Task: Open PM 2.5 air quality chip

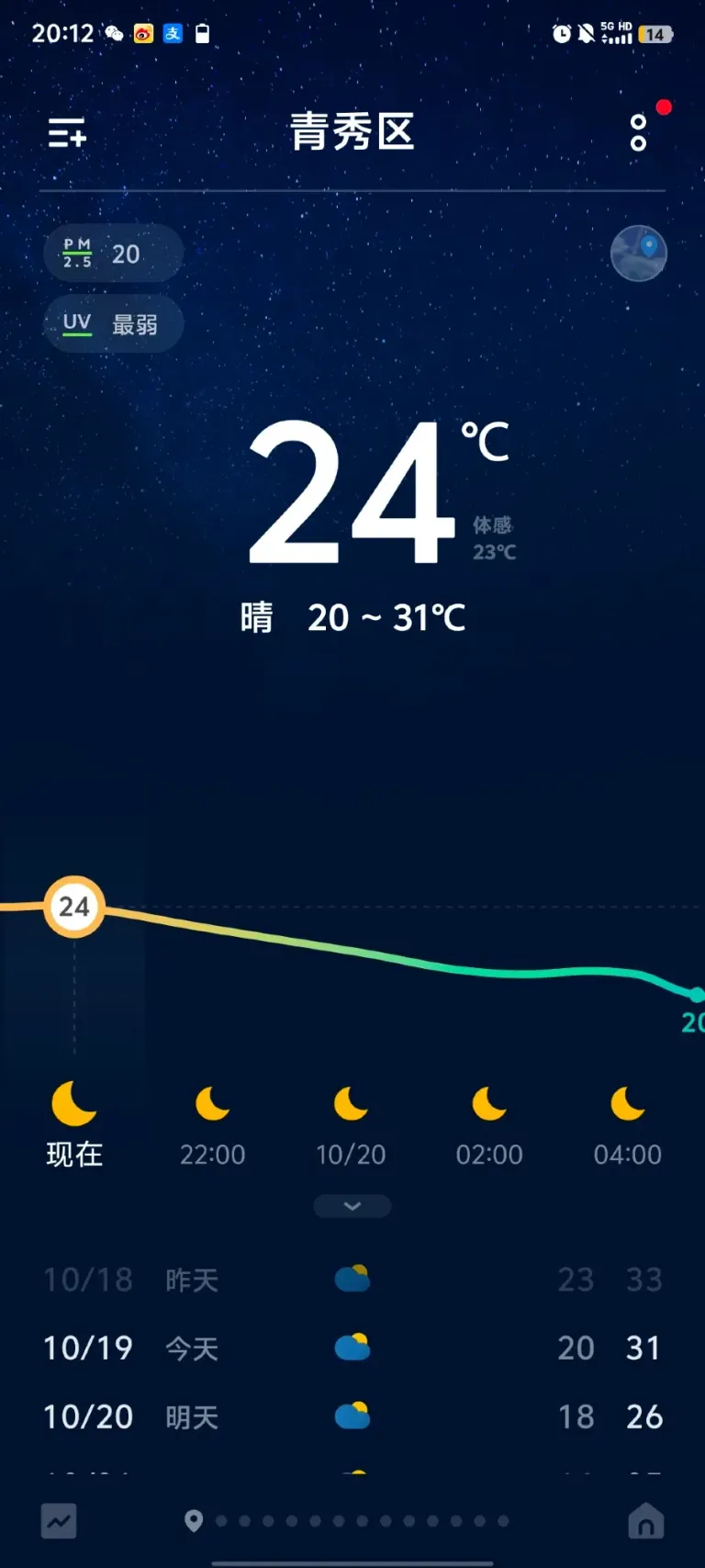Action: pos(113,254)
